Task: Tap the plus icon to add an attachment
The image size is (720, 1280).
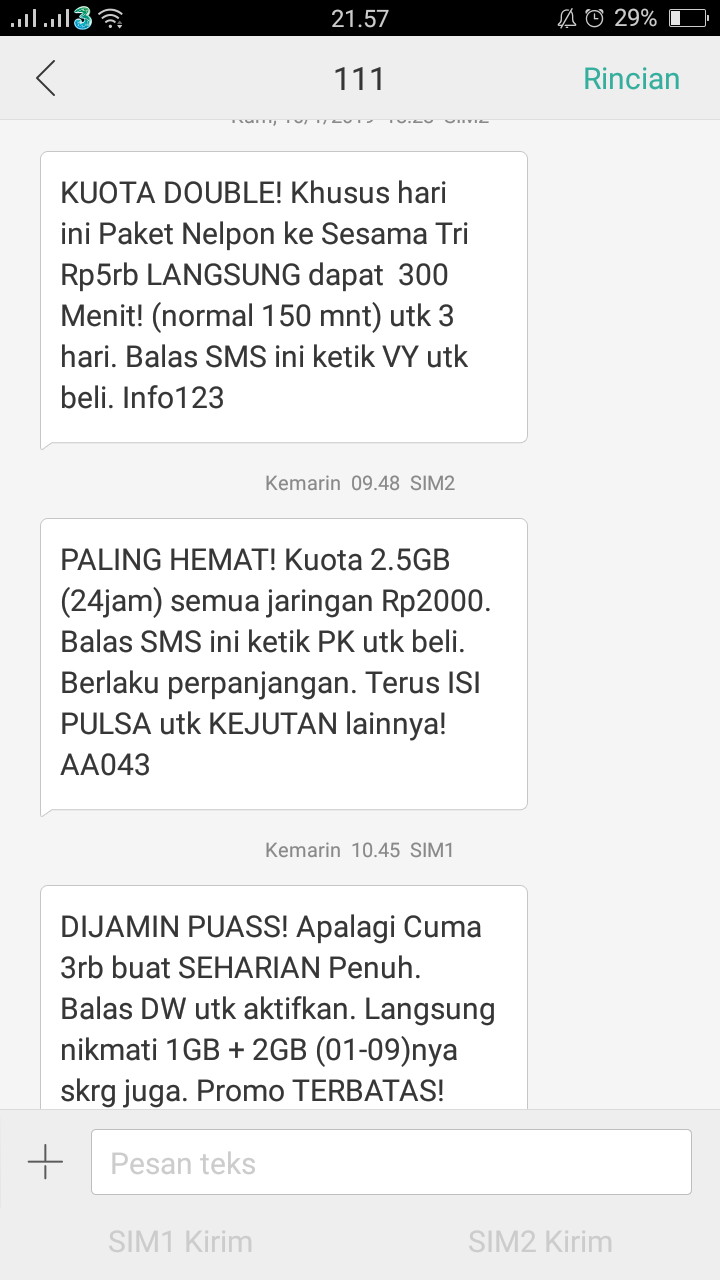Action: (x=45, y=1162)
